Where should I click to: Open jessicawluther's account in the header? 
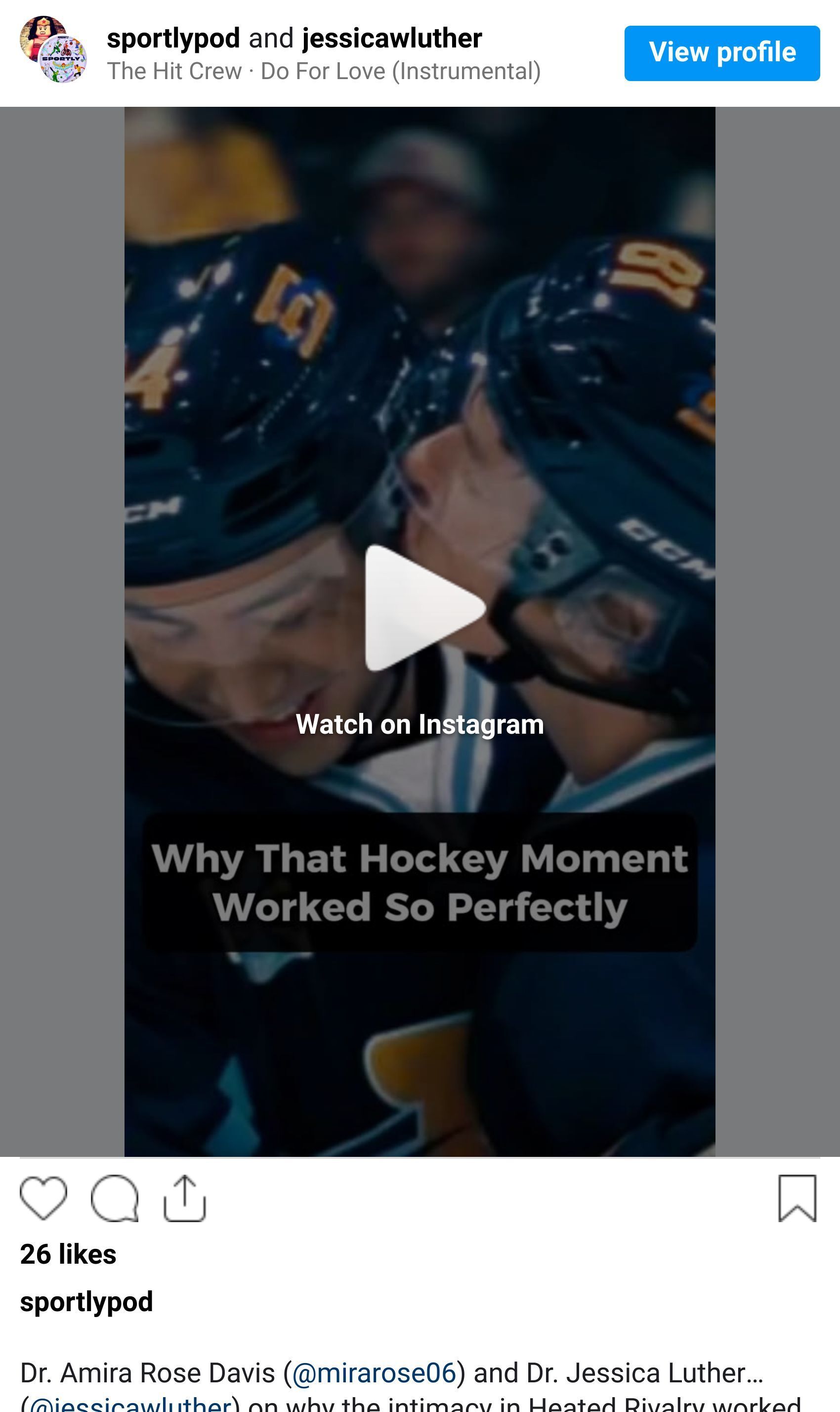(x=392, y=39)
